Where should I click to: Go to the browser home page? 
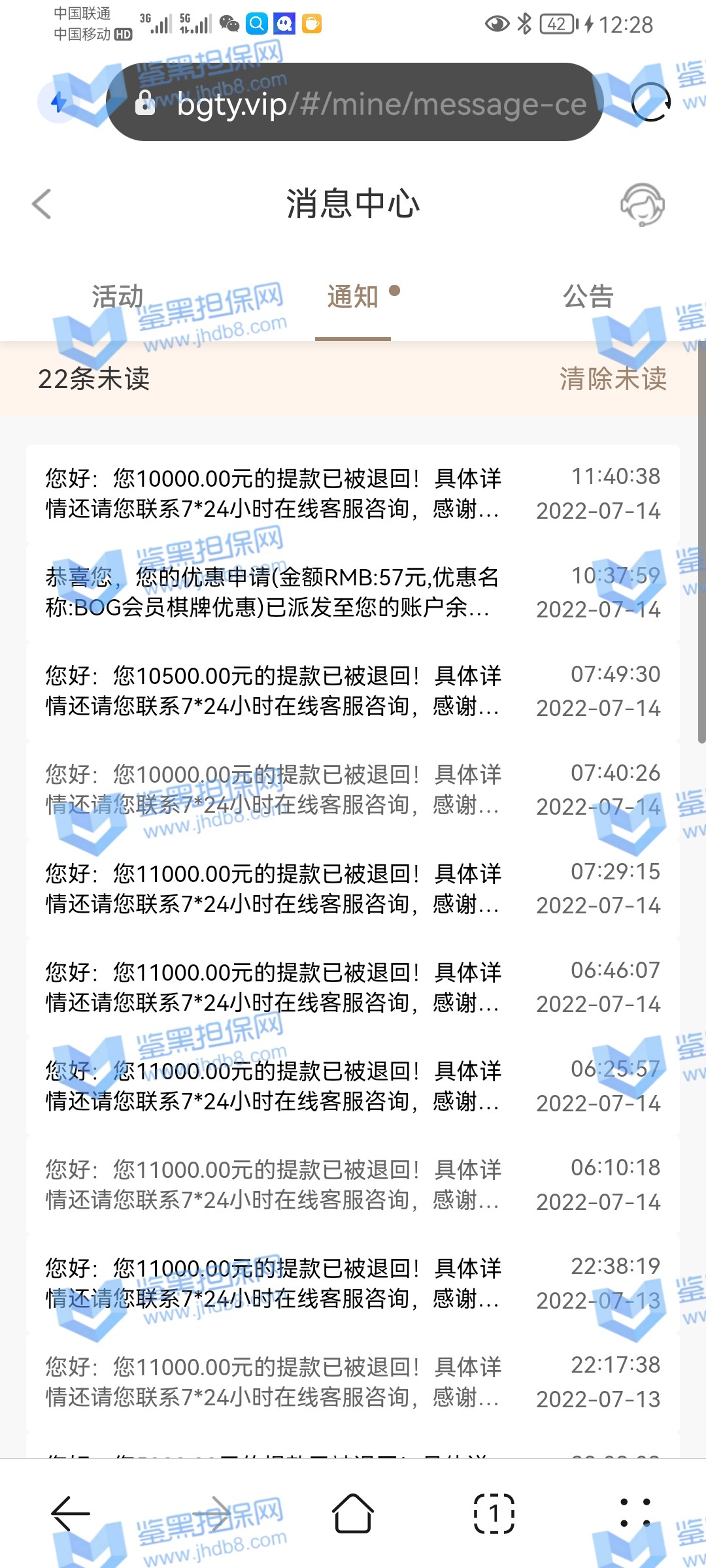(353, 1513)
